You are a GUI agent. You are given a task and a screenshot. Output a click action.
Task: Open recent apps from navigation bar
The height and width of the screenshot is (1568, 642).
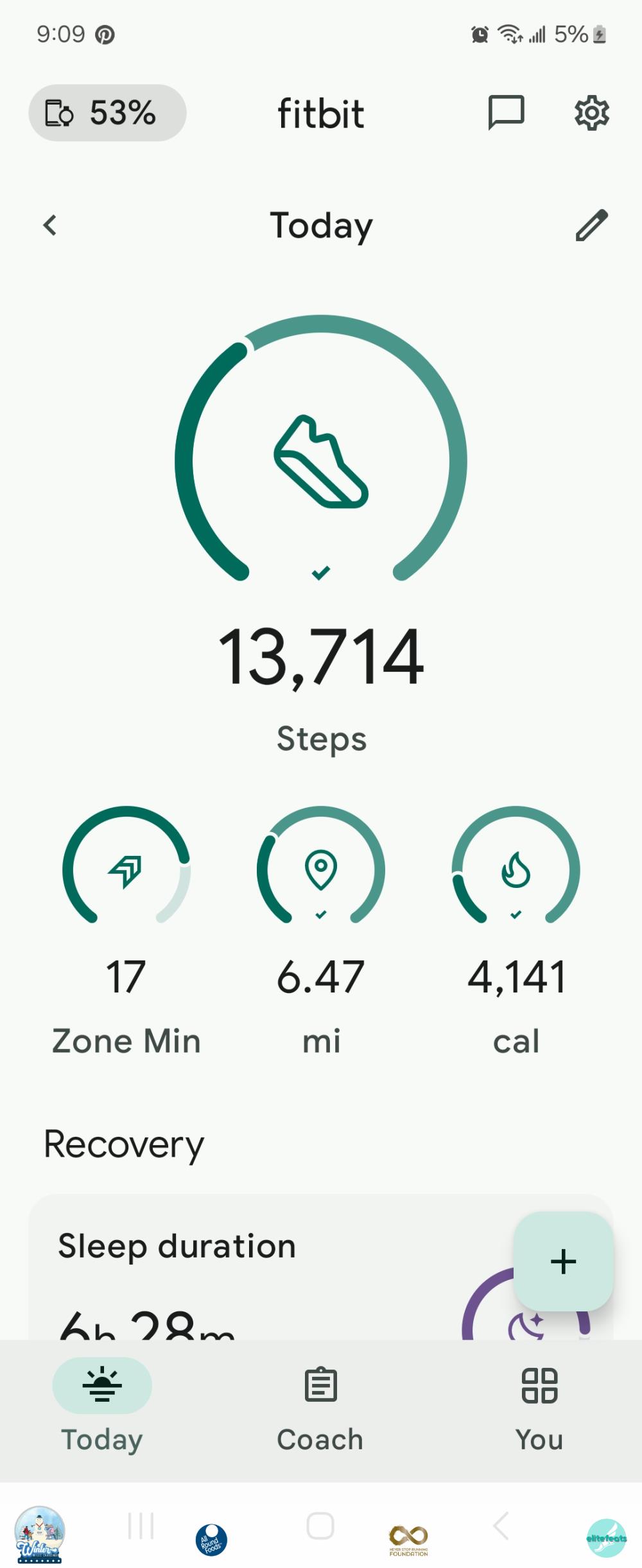(141, 1526)
